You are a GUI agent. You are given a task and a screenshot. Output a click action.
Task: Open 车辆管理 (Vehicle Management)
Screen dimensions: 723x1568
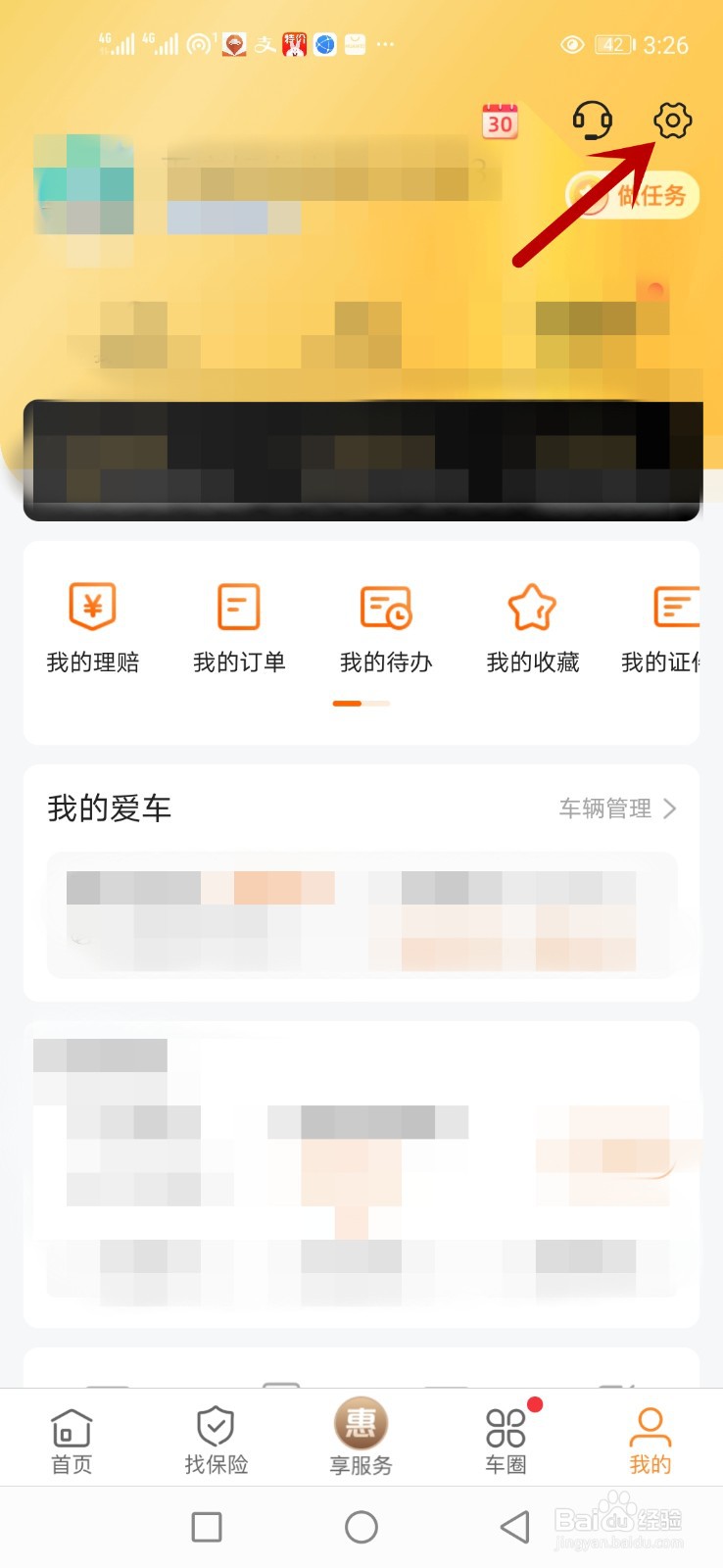pos(604,808)
